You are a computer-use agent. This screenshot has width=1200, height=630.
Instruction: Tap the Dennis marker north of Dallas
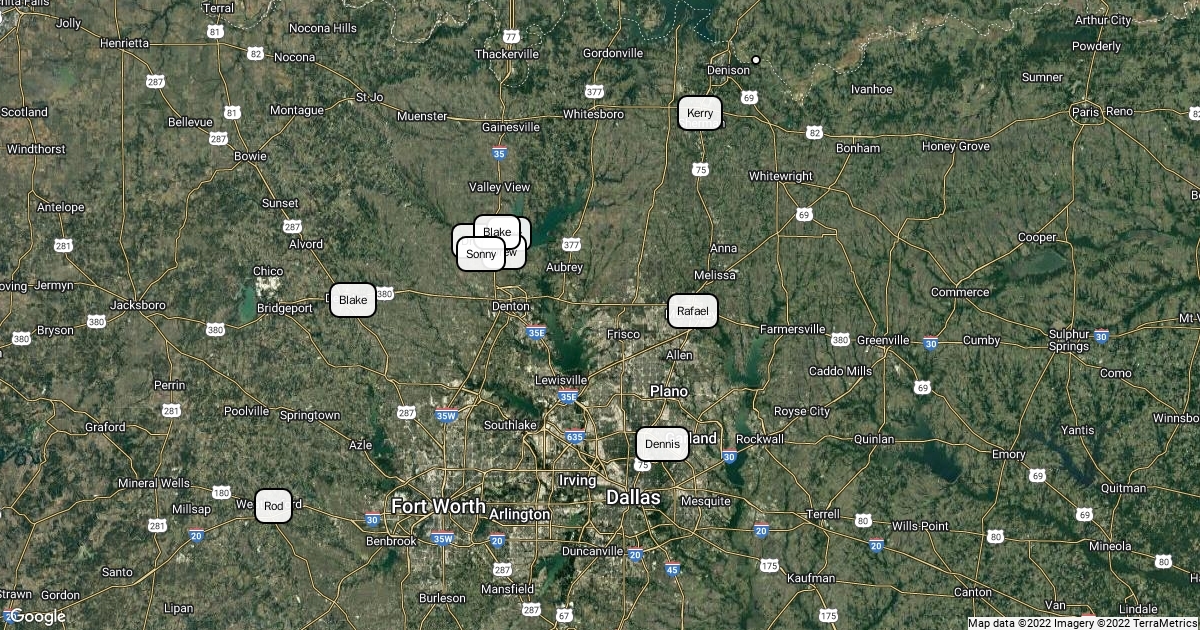pyautogui.click(x=662, y=444)
